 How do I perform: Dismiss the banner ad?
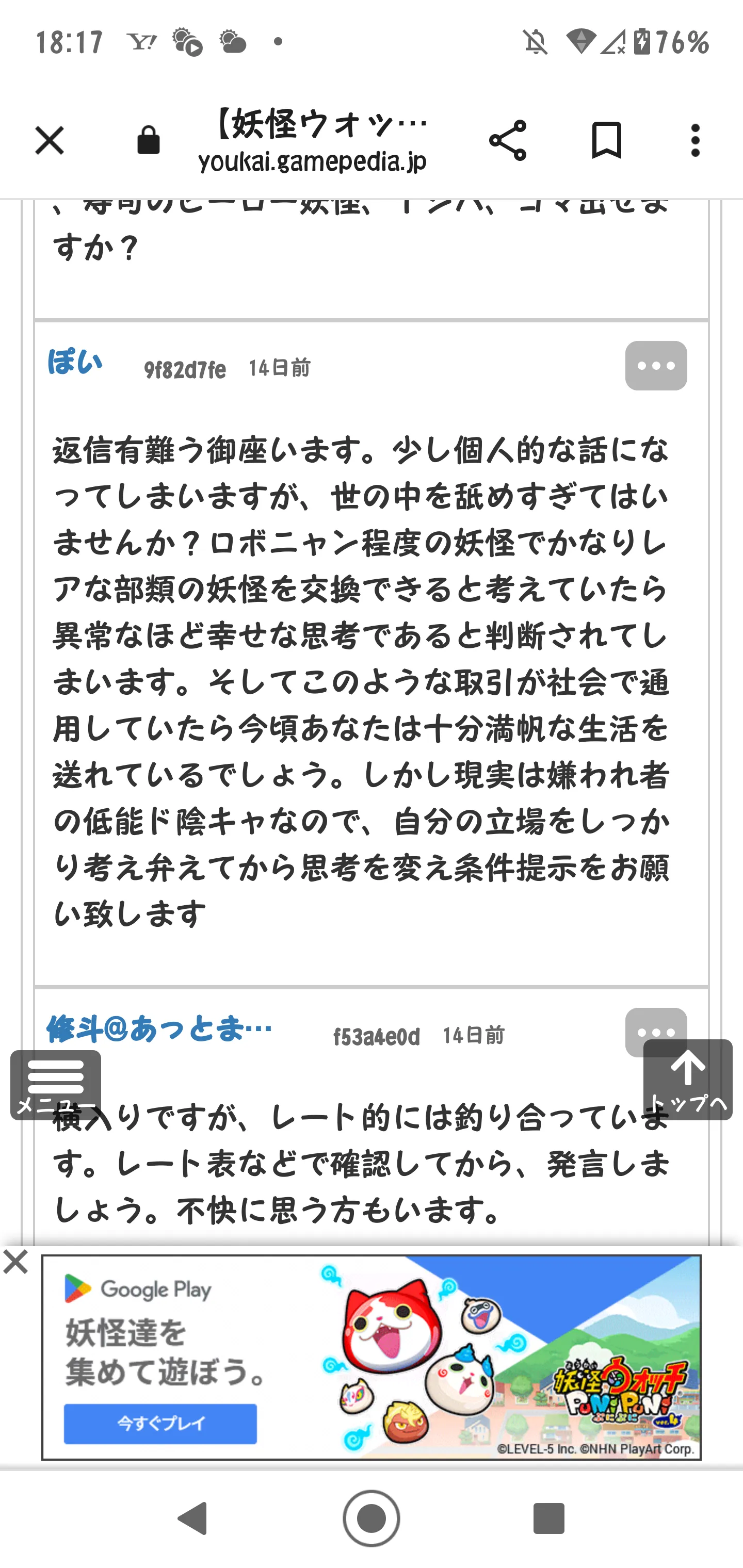pos(16,1263)
